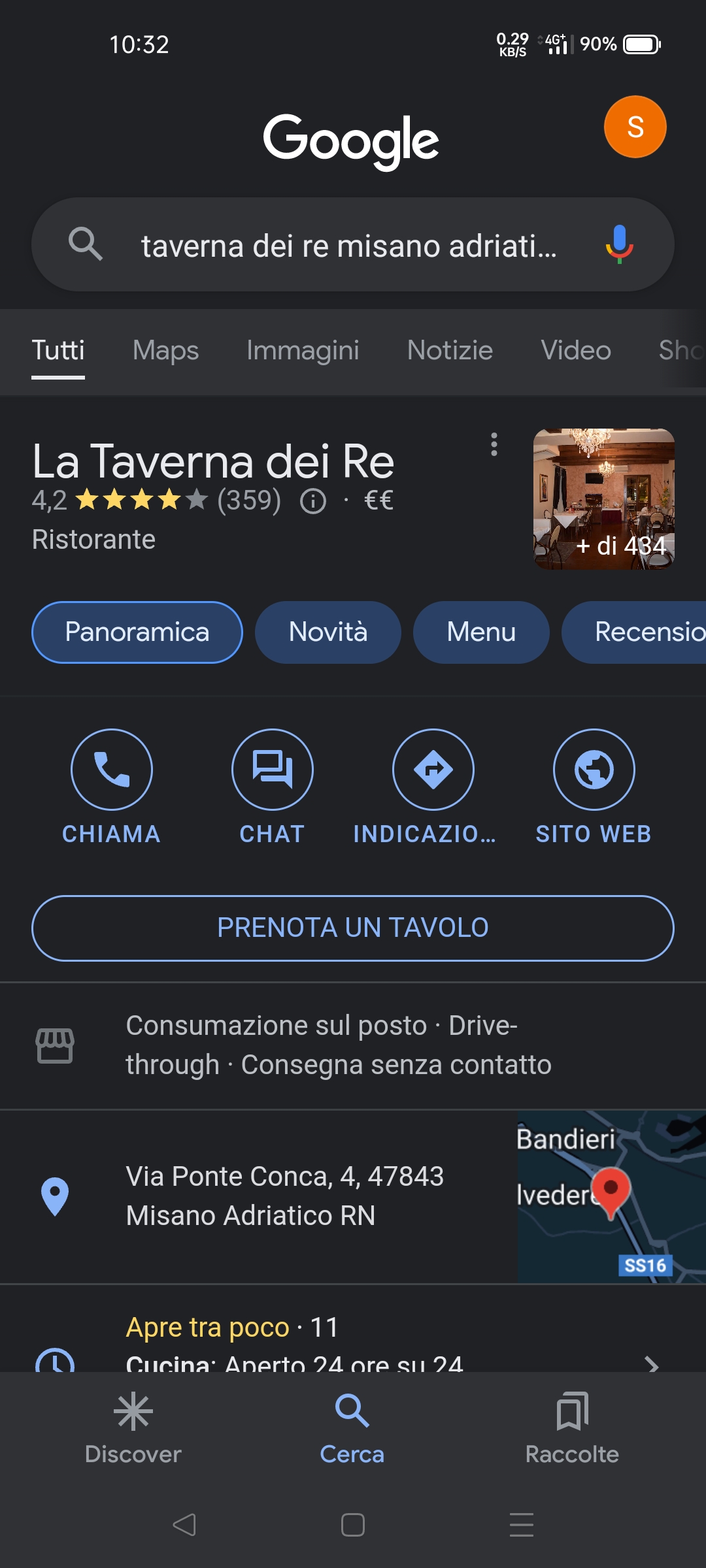Open the Menu chip
The height and width of the screenshot is (1568, 706).
481,632
